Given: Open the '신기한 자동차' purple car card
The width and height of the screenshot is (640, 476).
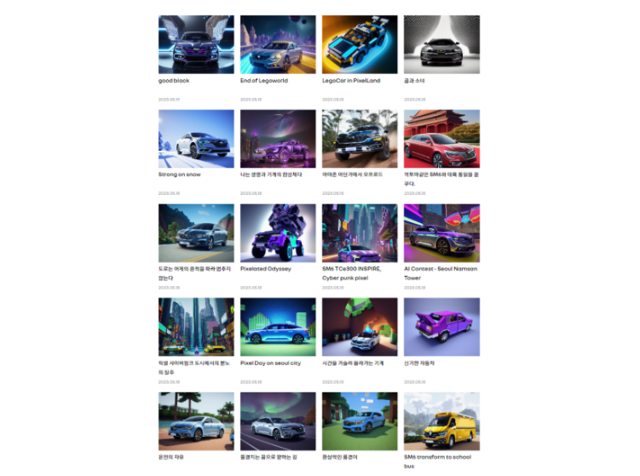Looking at the screenshot, I should pyautogui.click(x=441, y=327).
